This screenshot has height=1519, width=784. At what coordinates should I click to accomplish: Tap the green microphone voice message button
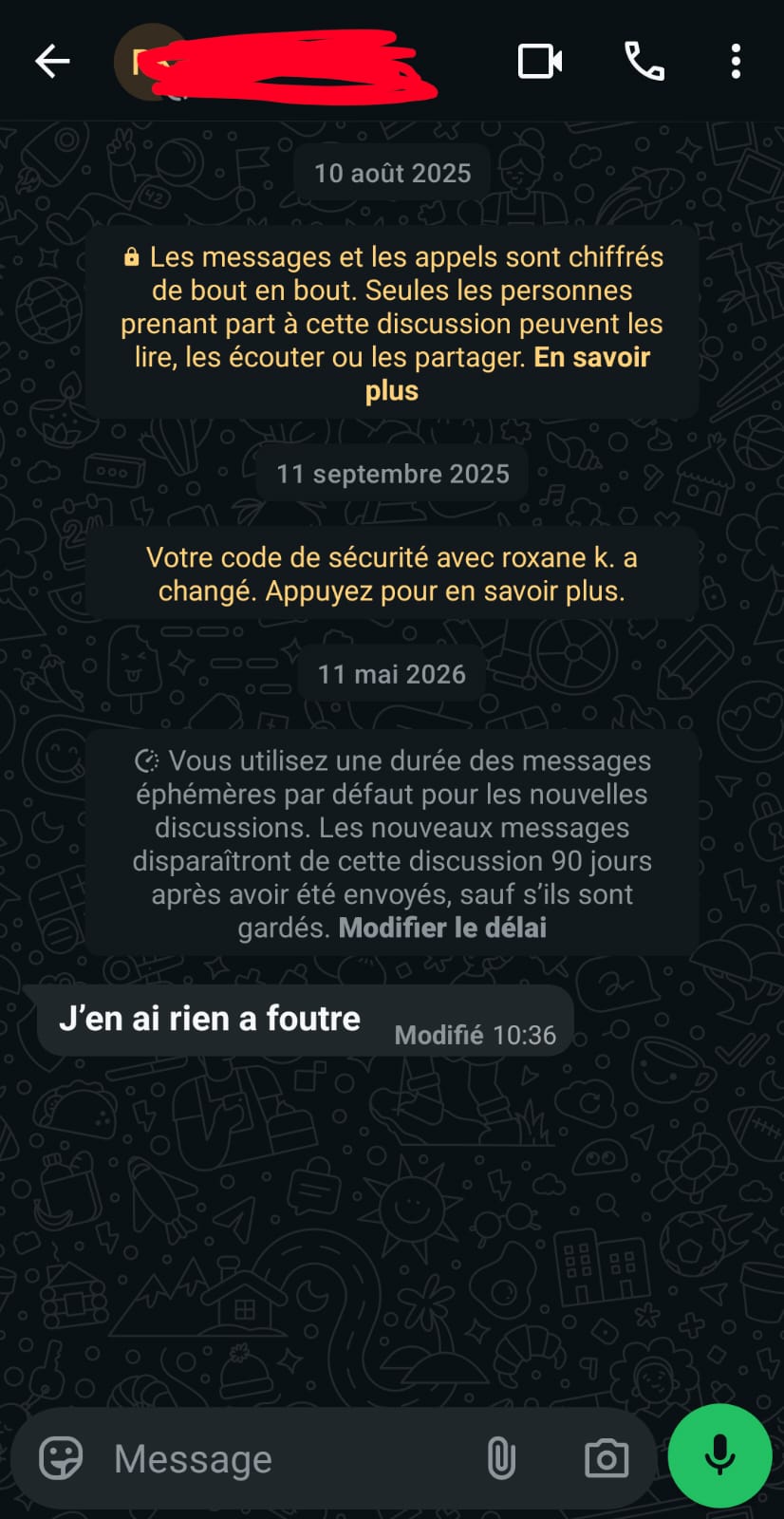click(x=719, y=1455)
